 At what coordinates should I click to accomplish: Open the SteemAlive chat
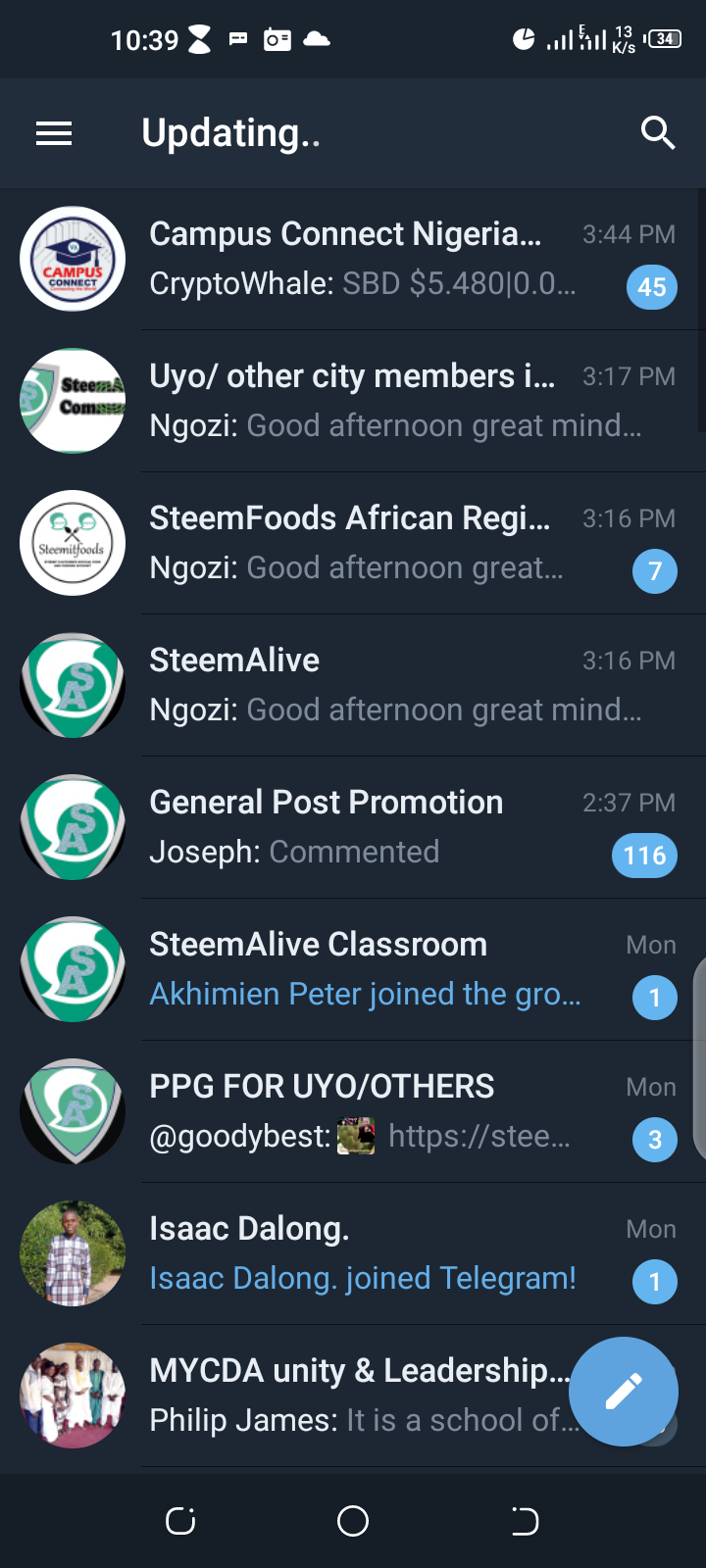click(x=353, y=685)
